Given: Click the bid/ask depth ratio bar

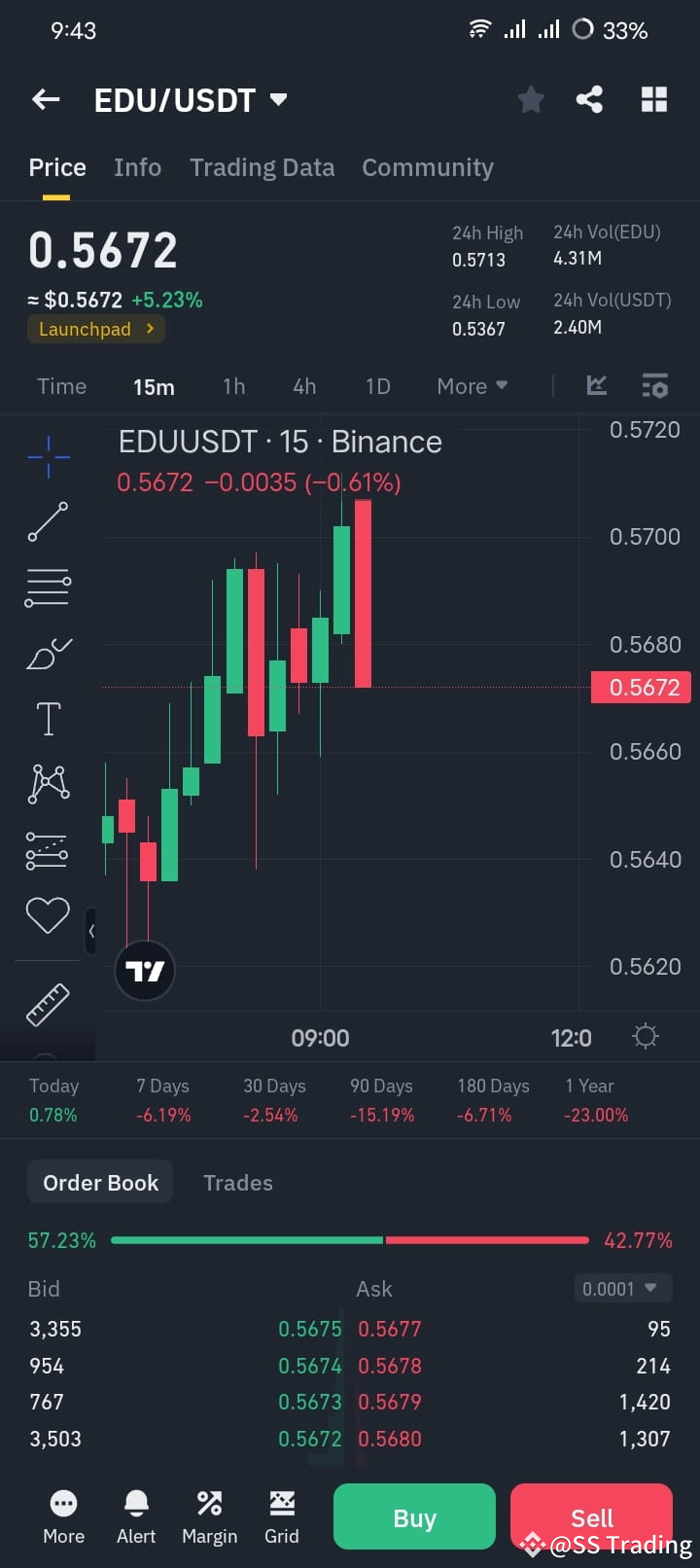Looking at the screenshot, I should click(x=350, y=1239).
